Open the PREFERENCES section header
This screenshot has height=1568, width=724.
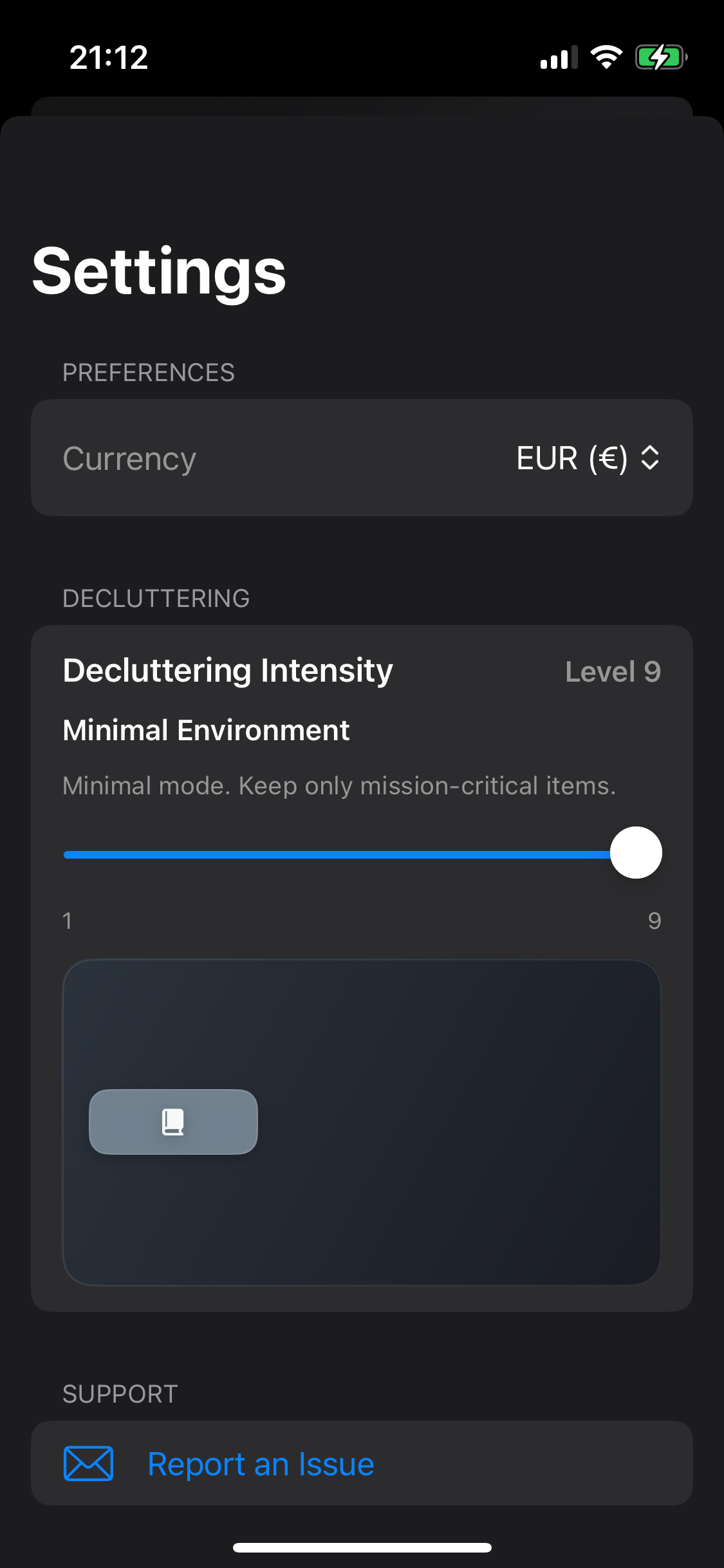149,371
